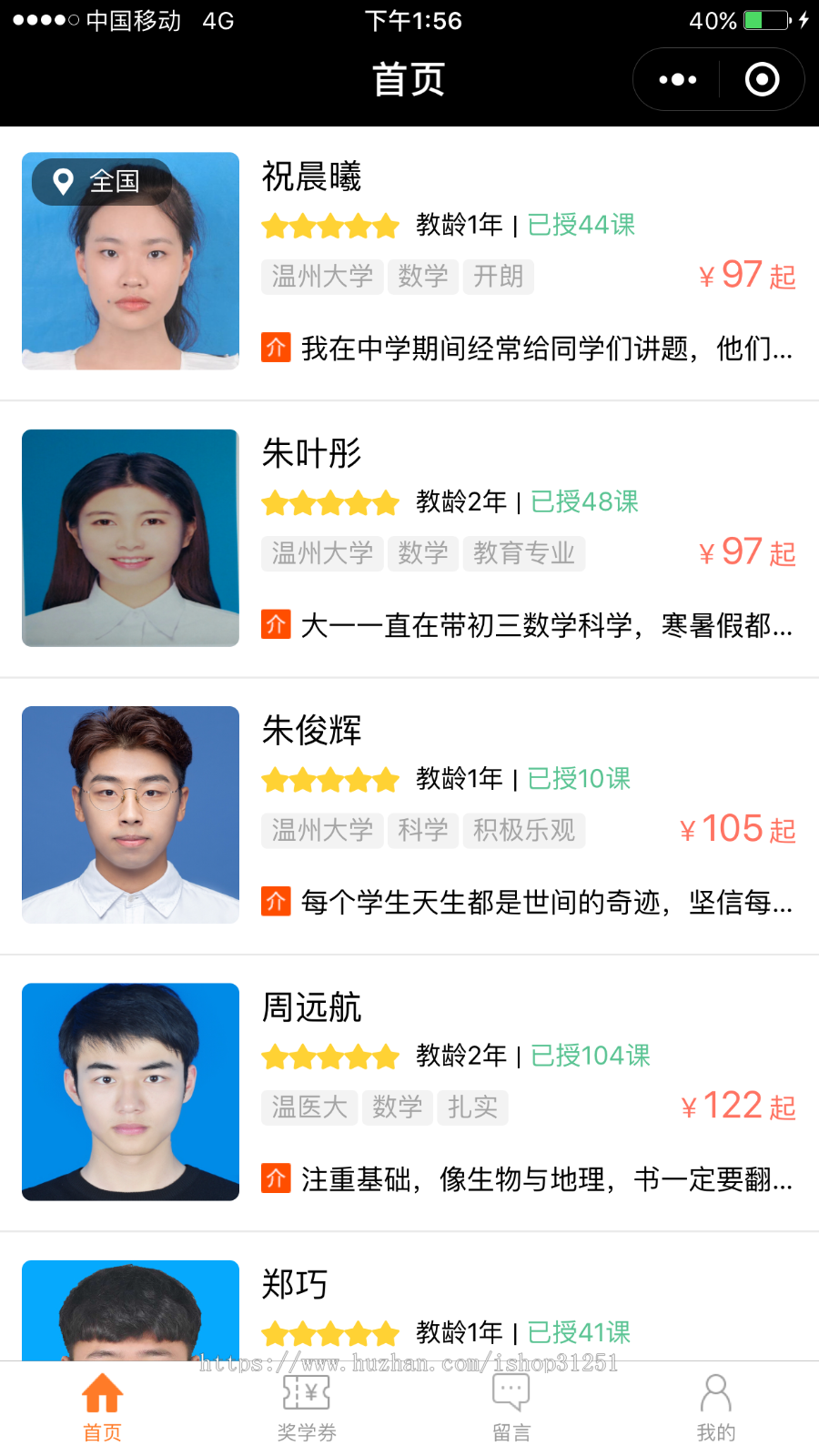Open the 留言 messages tab
Screen dimensions: 819x1456
[511, 1408]
